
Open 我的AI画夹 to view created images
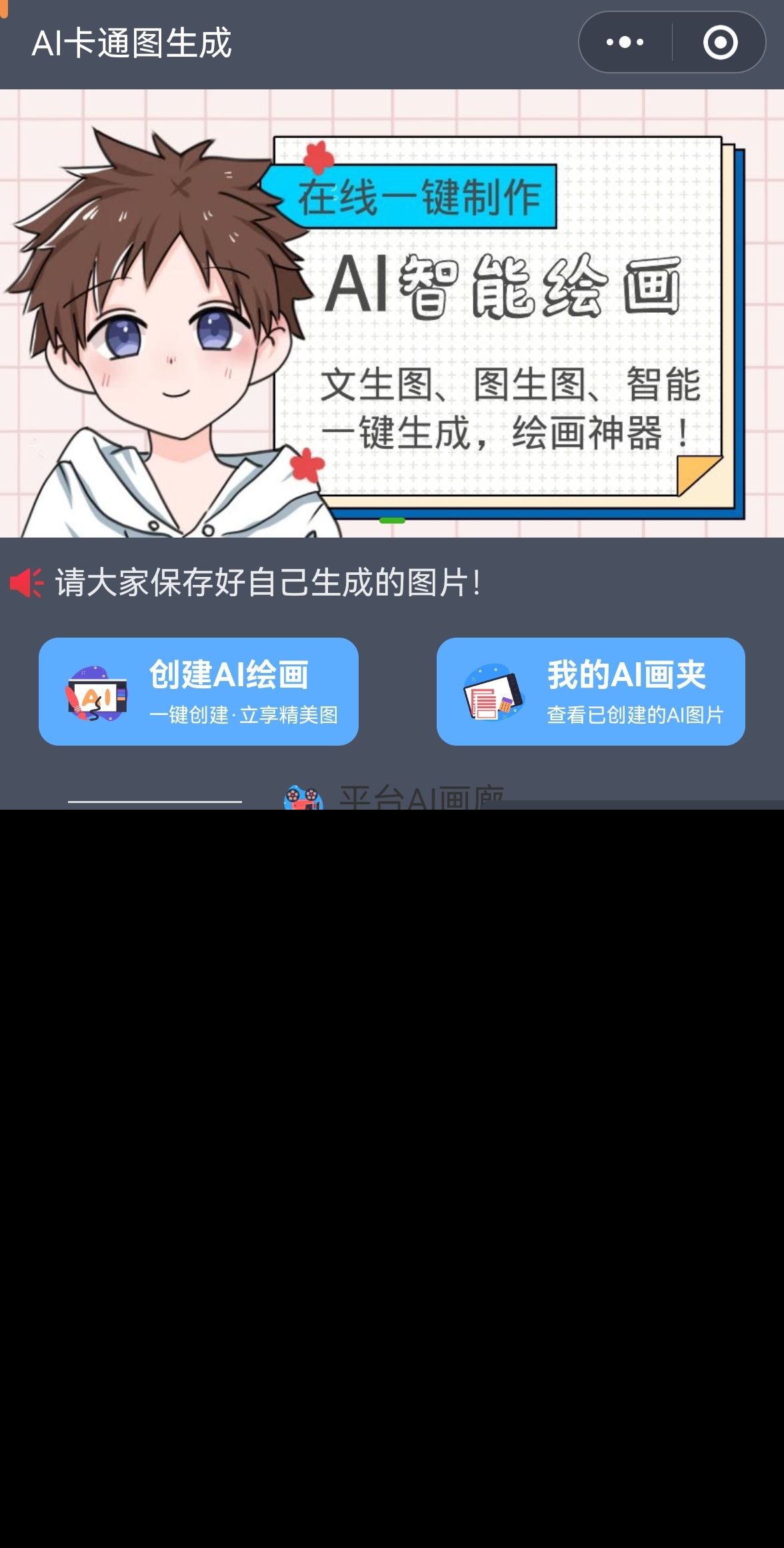591,692
